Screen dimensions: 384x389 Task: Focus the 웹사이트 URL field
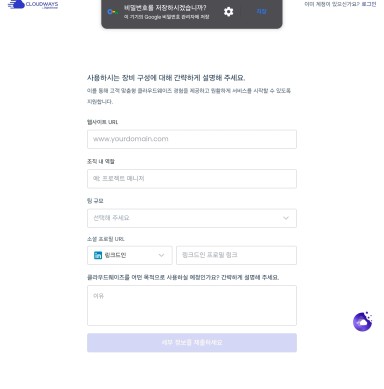(x=192, y=139)
